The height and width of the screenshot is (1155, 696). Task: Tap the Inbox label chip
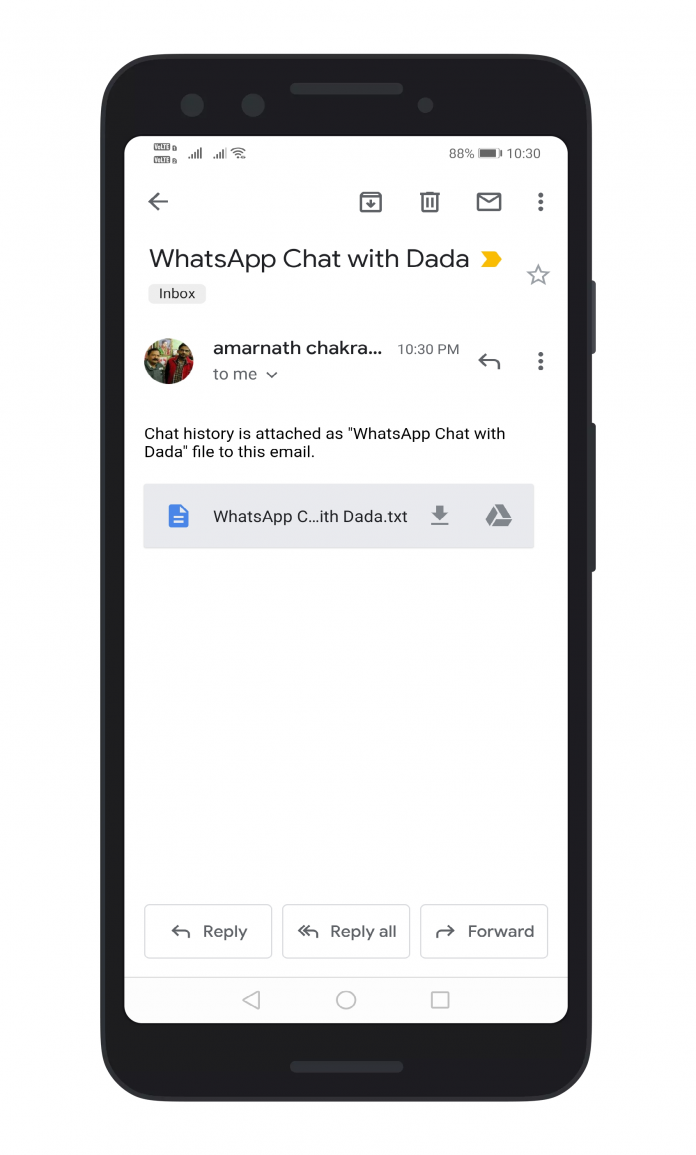coord(177,294)
